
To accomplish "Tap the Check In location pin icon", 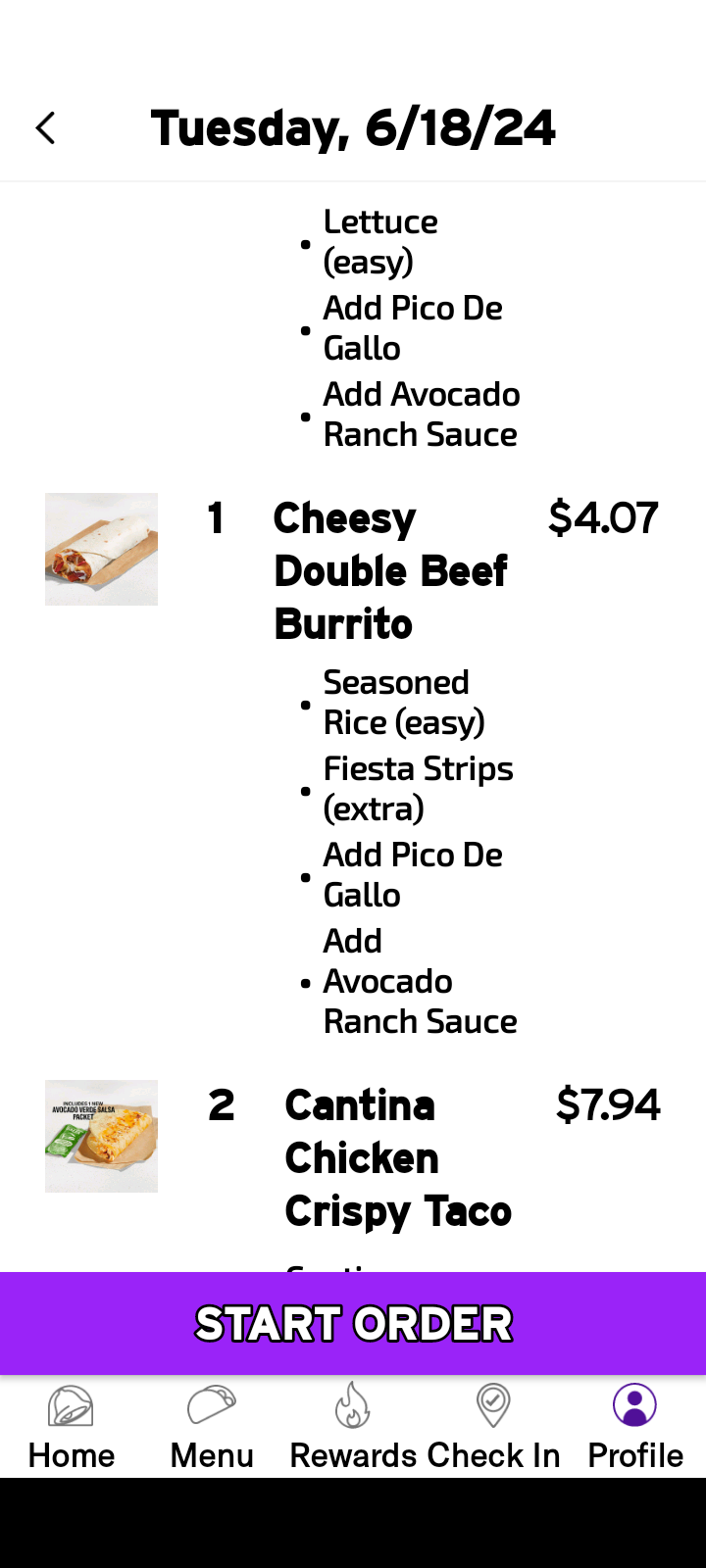I will [492, 1405].
